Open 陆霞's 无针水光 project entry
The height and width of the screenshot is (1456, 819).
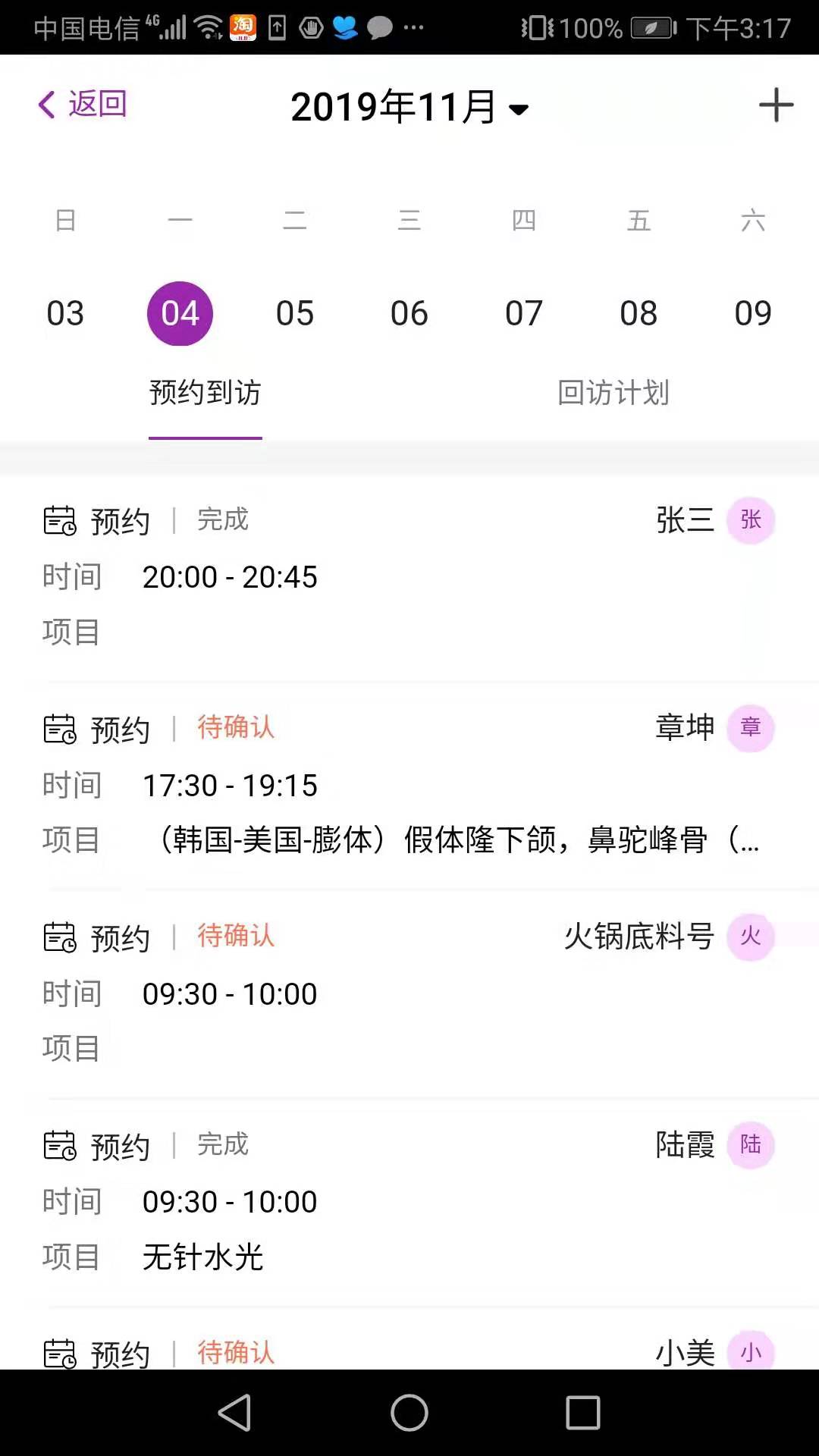[201, 1257]
